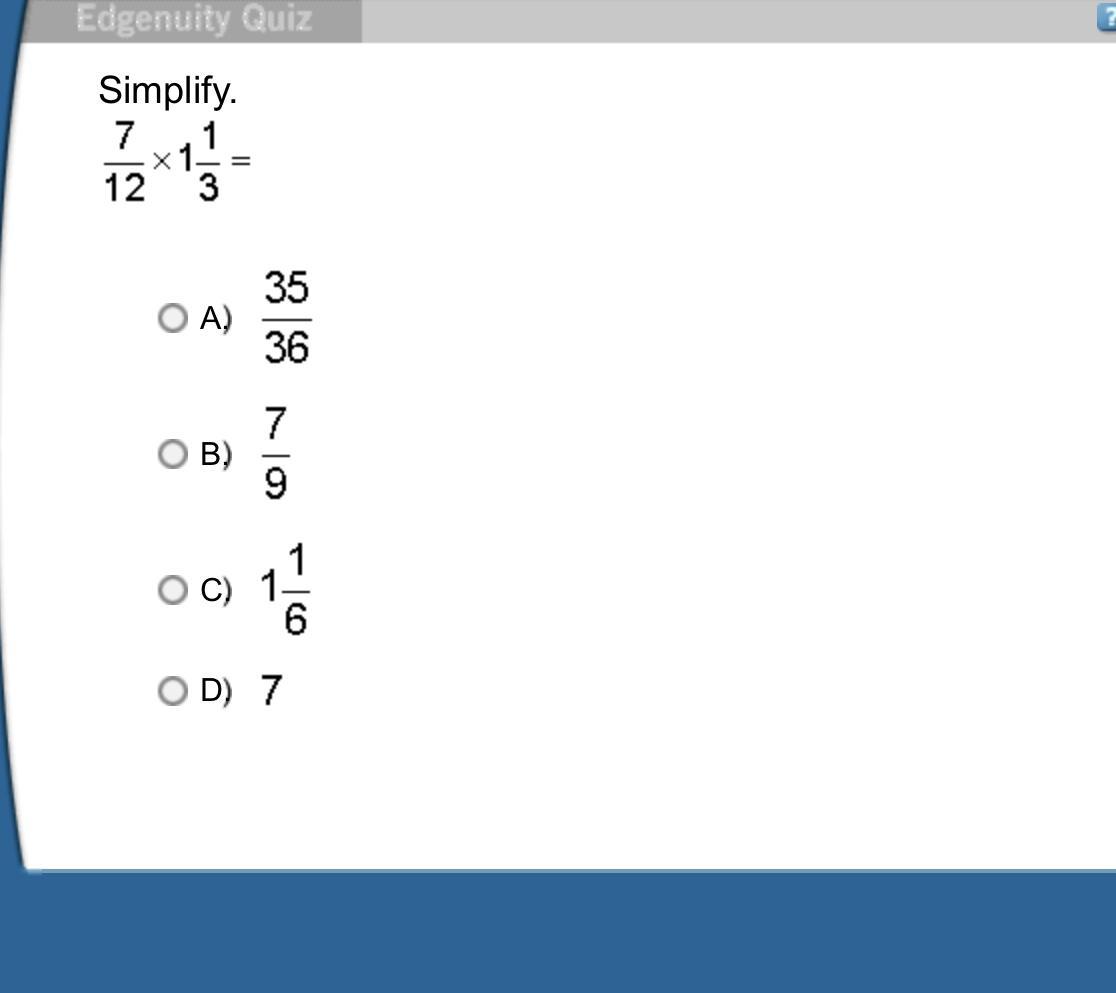Open the help question mark icon
1116x993 pixels.
click(1107, 17)
